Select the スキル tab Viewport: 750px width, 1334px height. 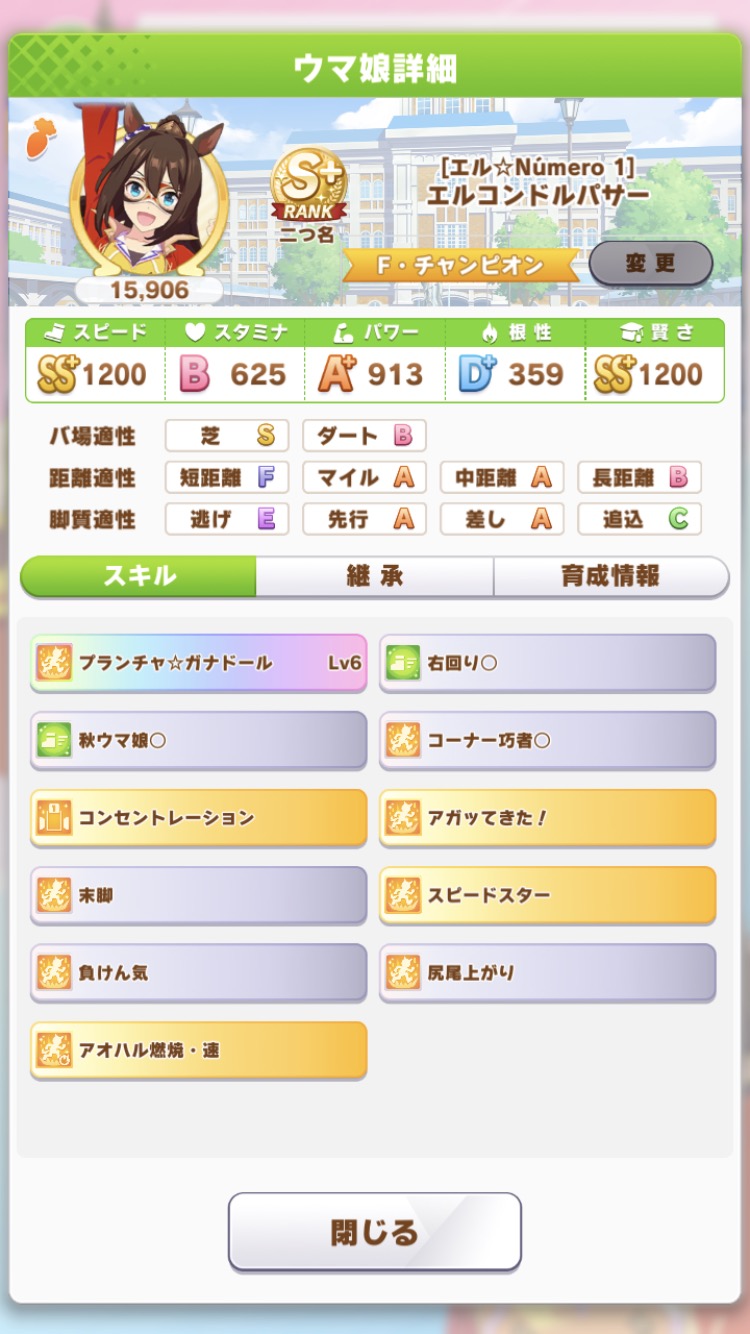click(x=139, y=576)
